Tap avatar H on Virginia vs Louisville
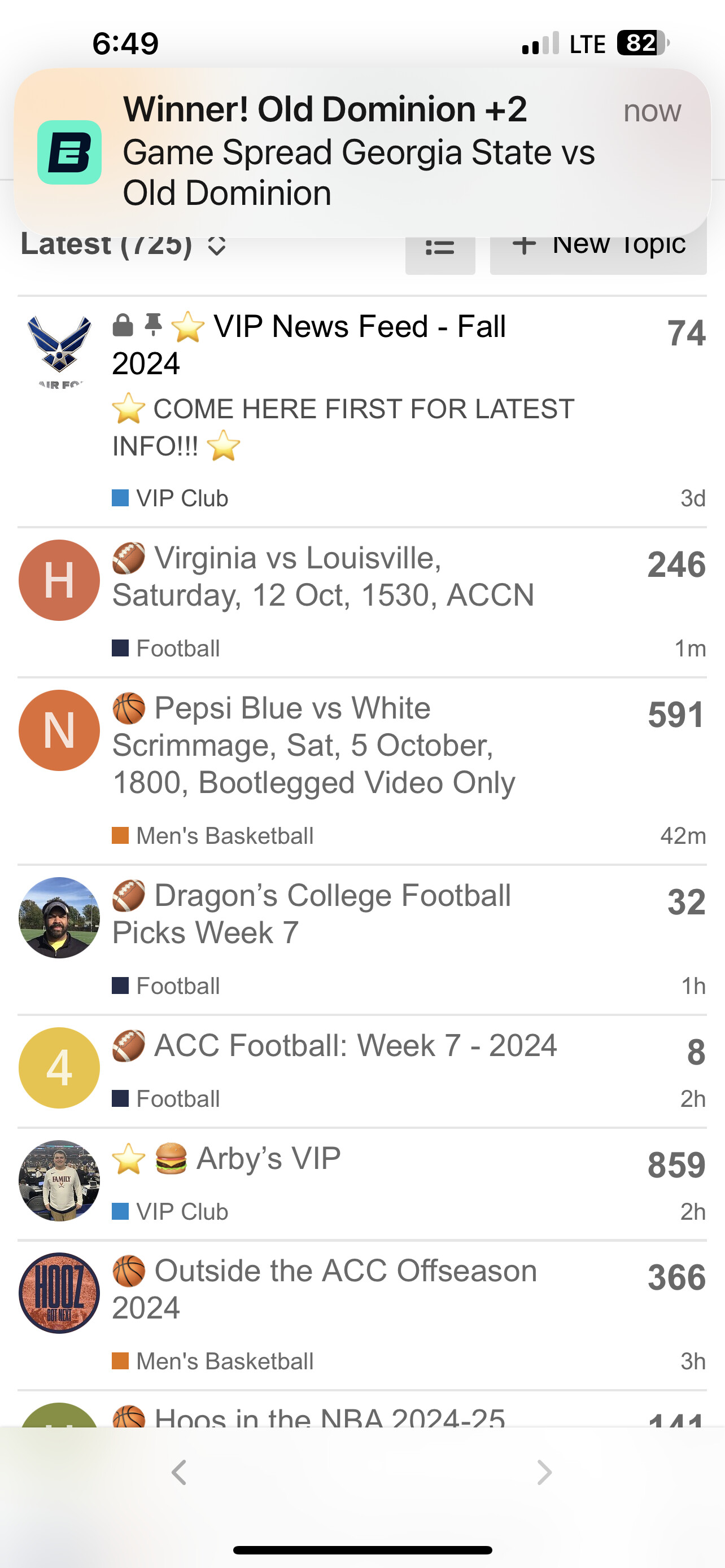 click(x=59, y=580)
